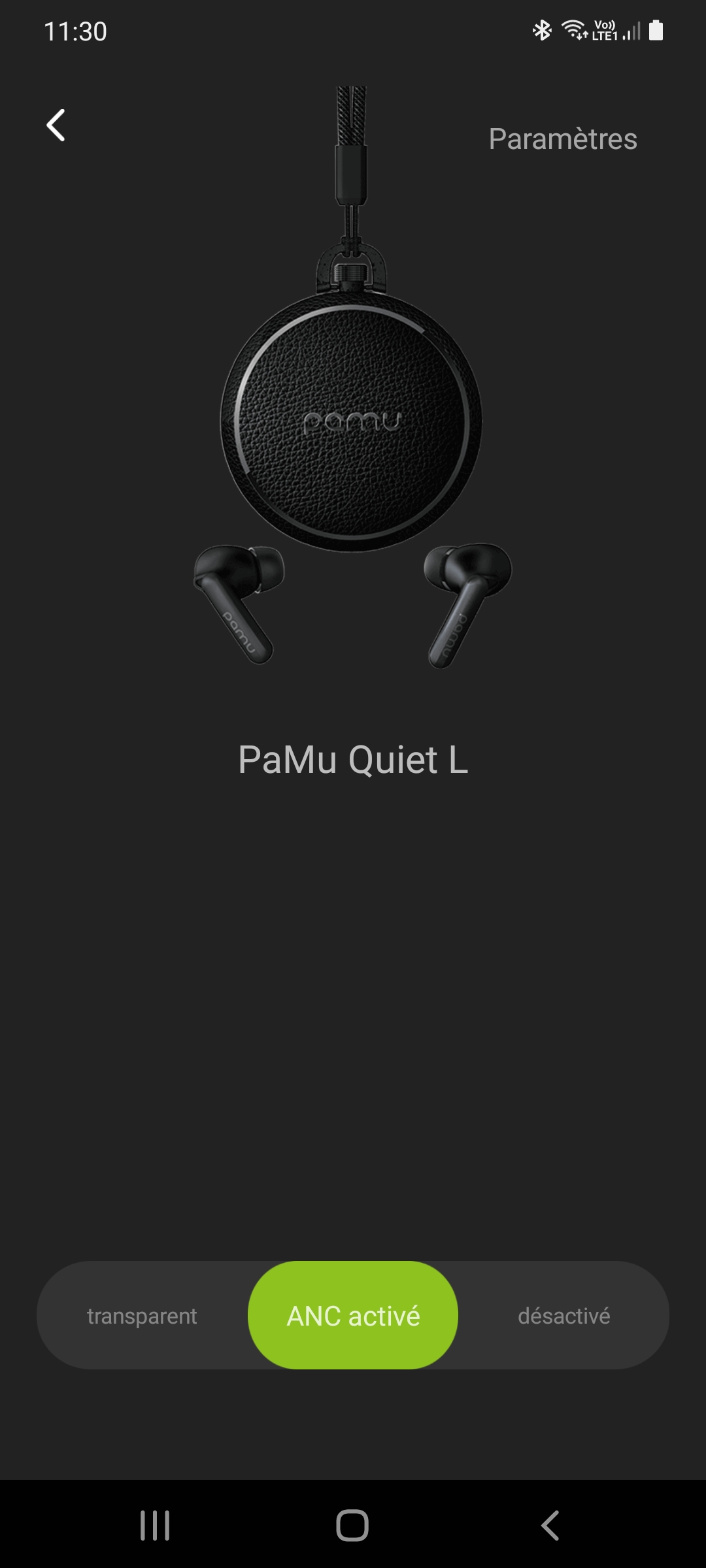The height and width of the screenshot is (1568, 706).
Task: Tap the system home button
Action: (352, 1526)
